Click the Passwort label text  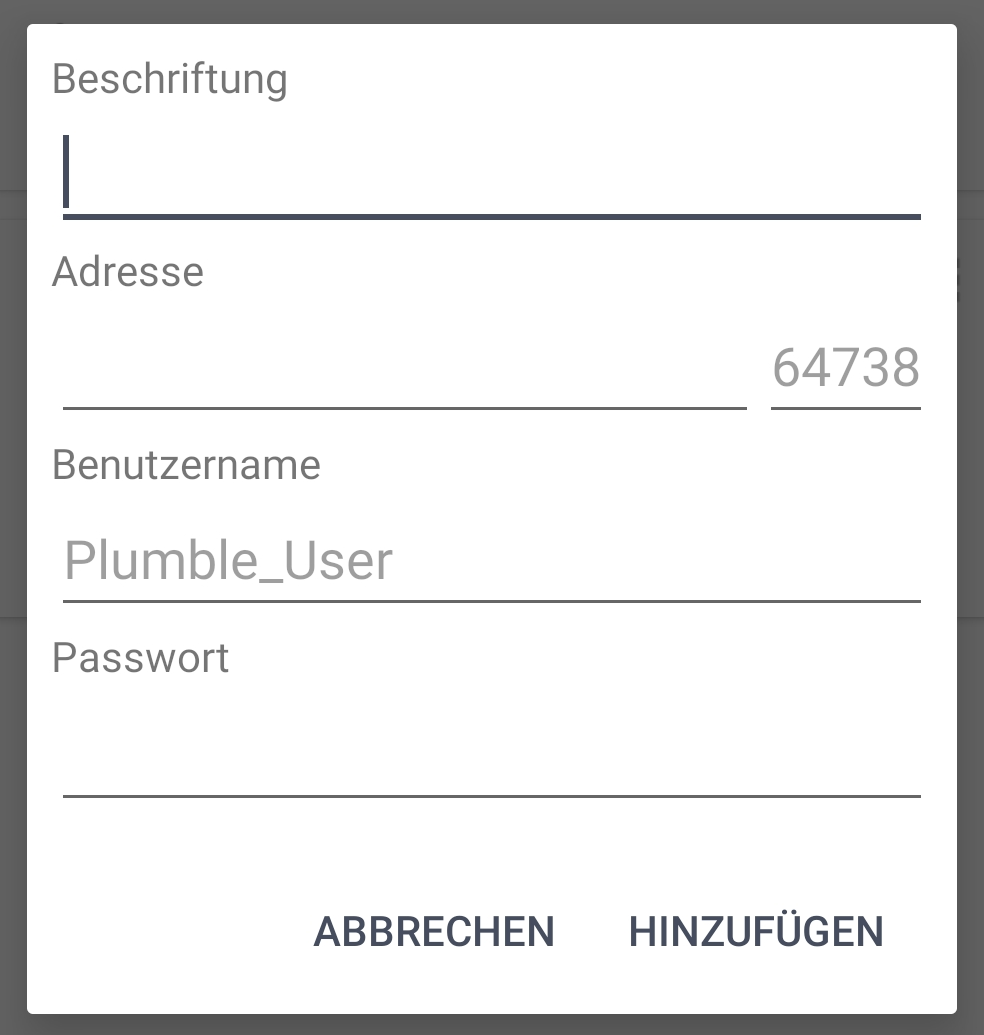[140, 657]
